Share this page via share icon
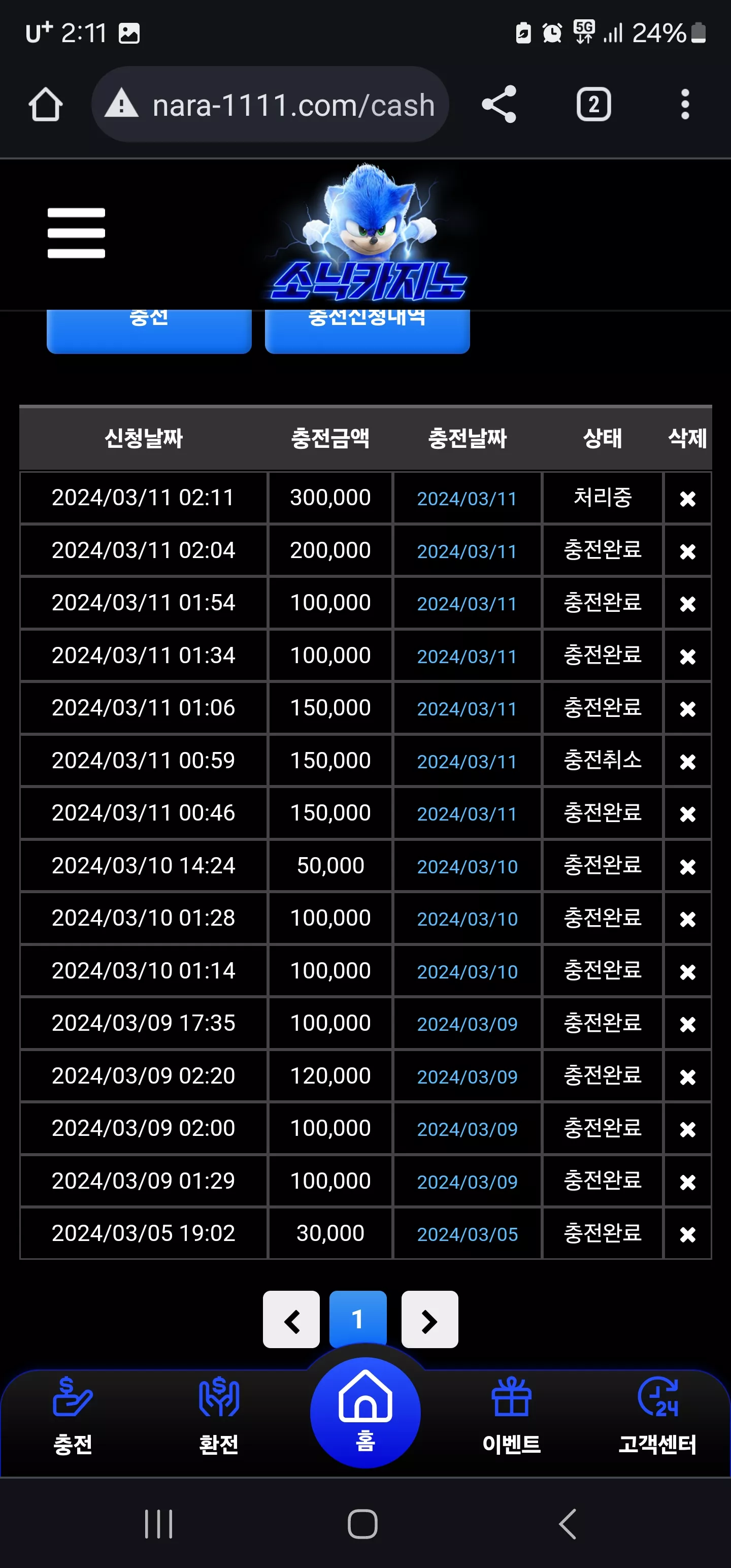The height and width of the screenshot is (1568, 731). coord(499,105)
